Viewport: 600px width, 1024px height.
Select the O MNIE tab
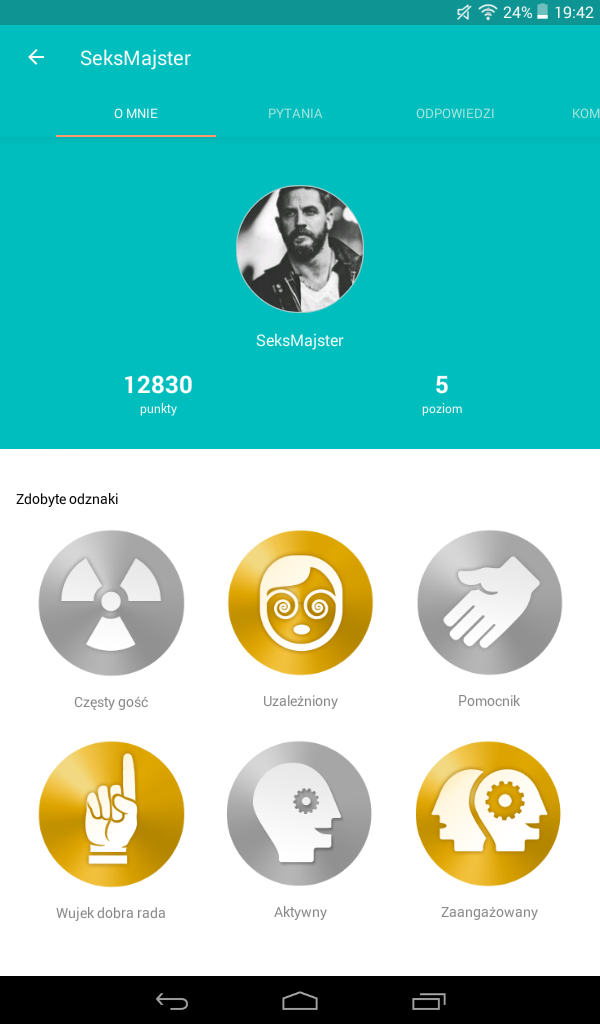coord(136,114)
